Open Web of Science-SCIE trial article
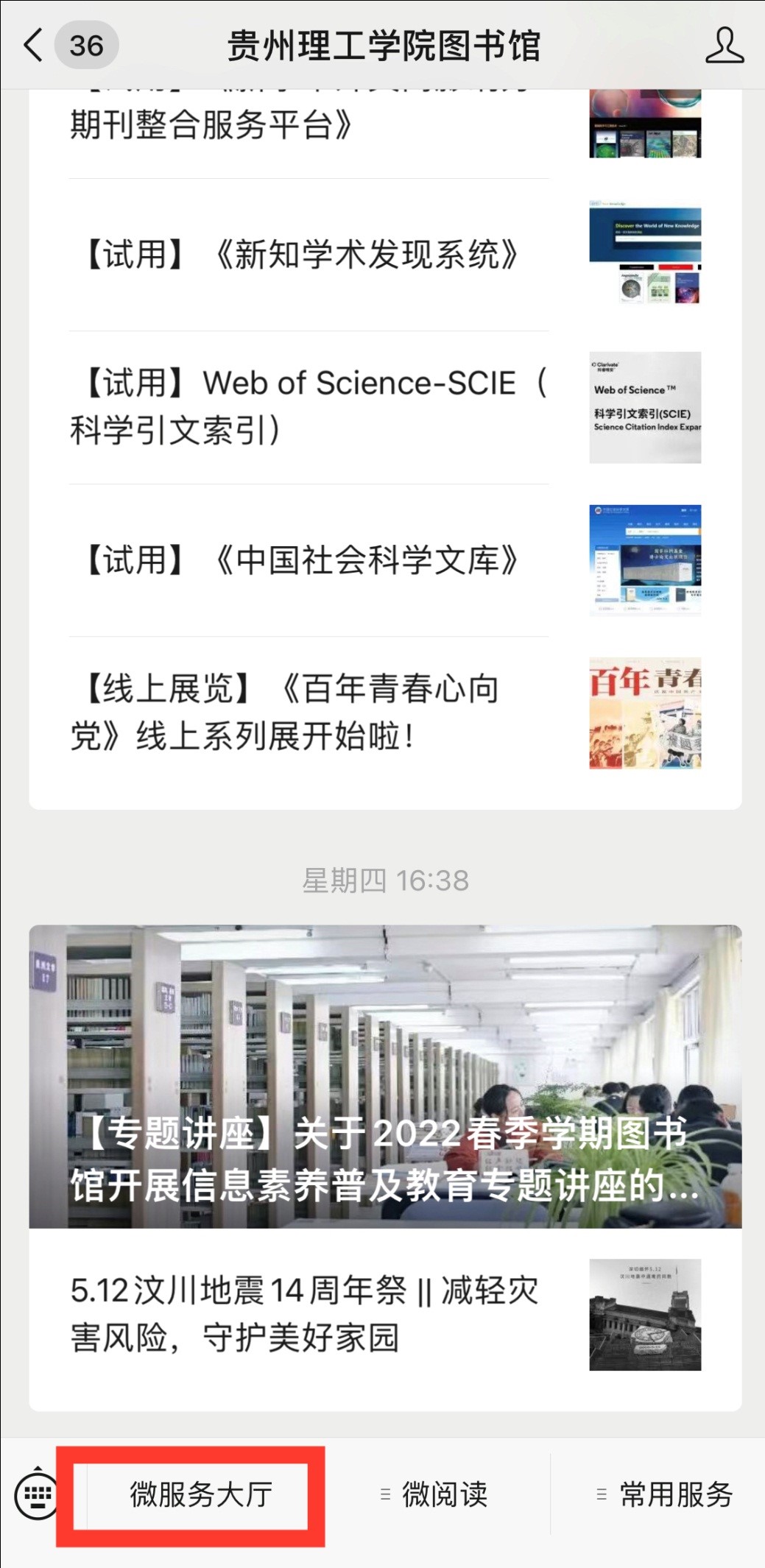Viewport: 765px width, 1568px height. [309, 407]
